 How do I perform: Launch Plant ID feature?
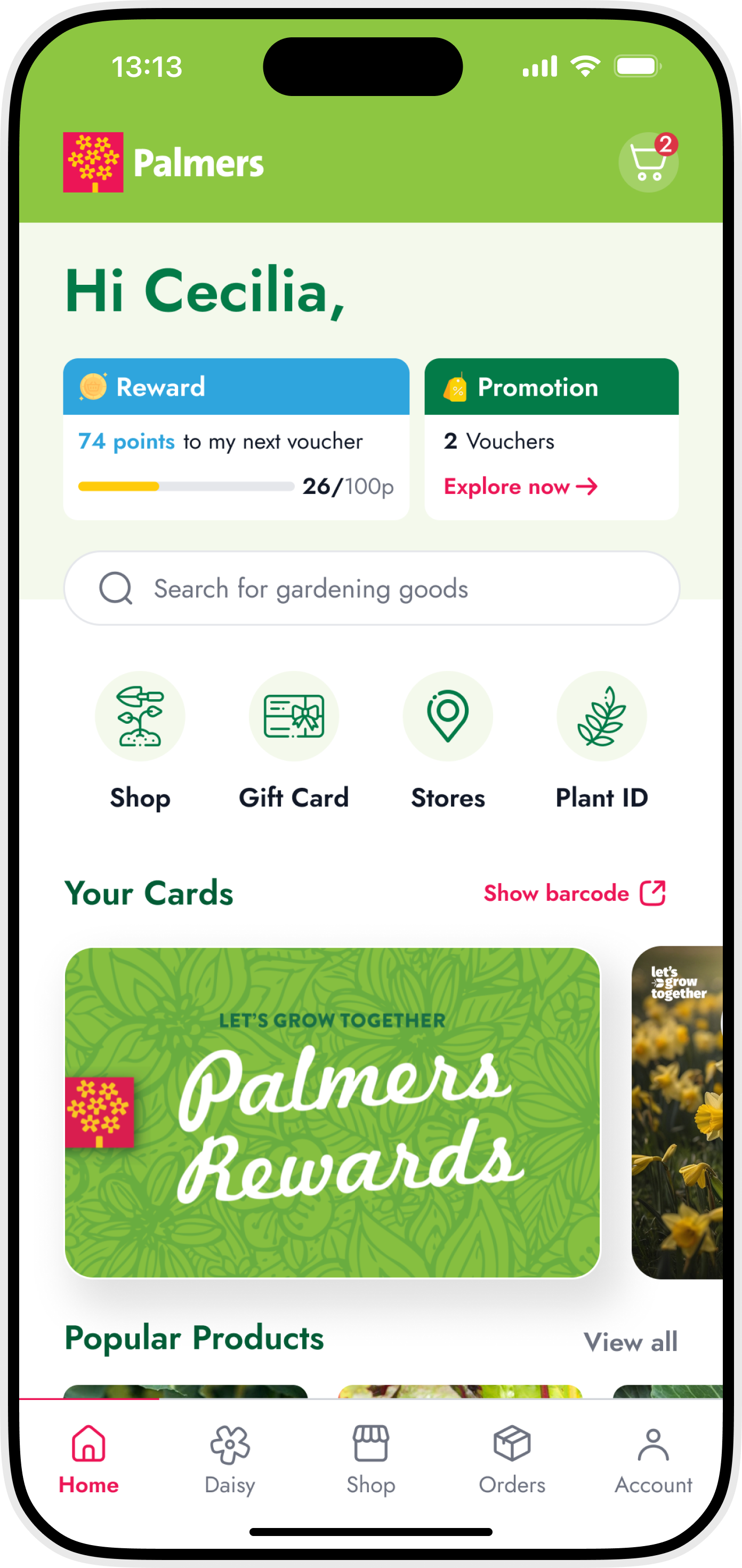601,741
